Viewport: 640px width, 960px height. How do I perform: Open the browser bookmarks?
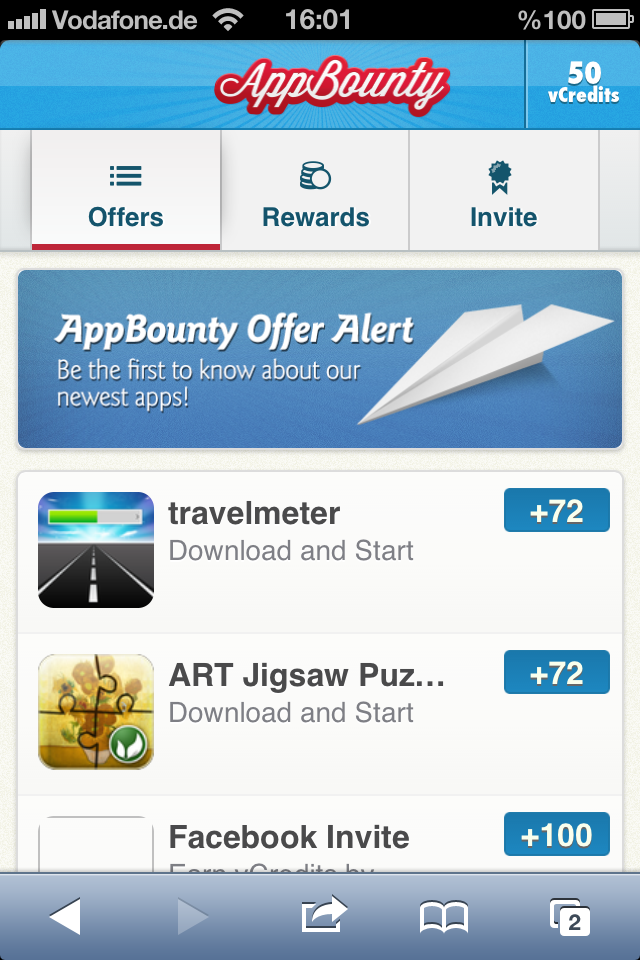pyautogui.click(x=443, y=916)
